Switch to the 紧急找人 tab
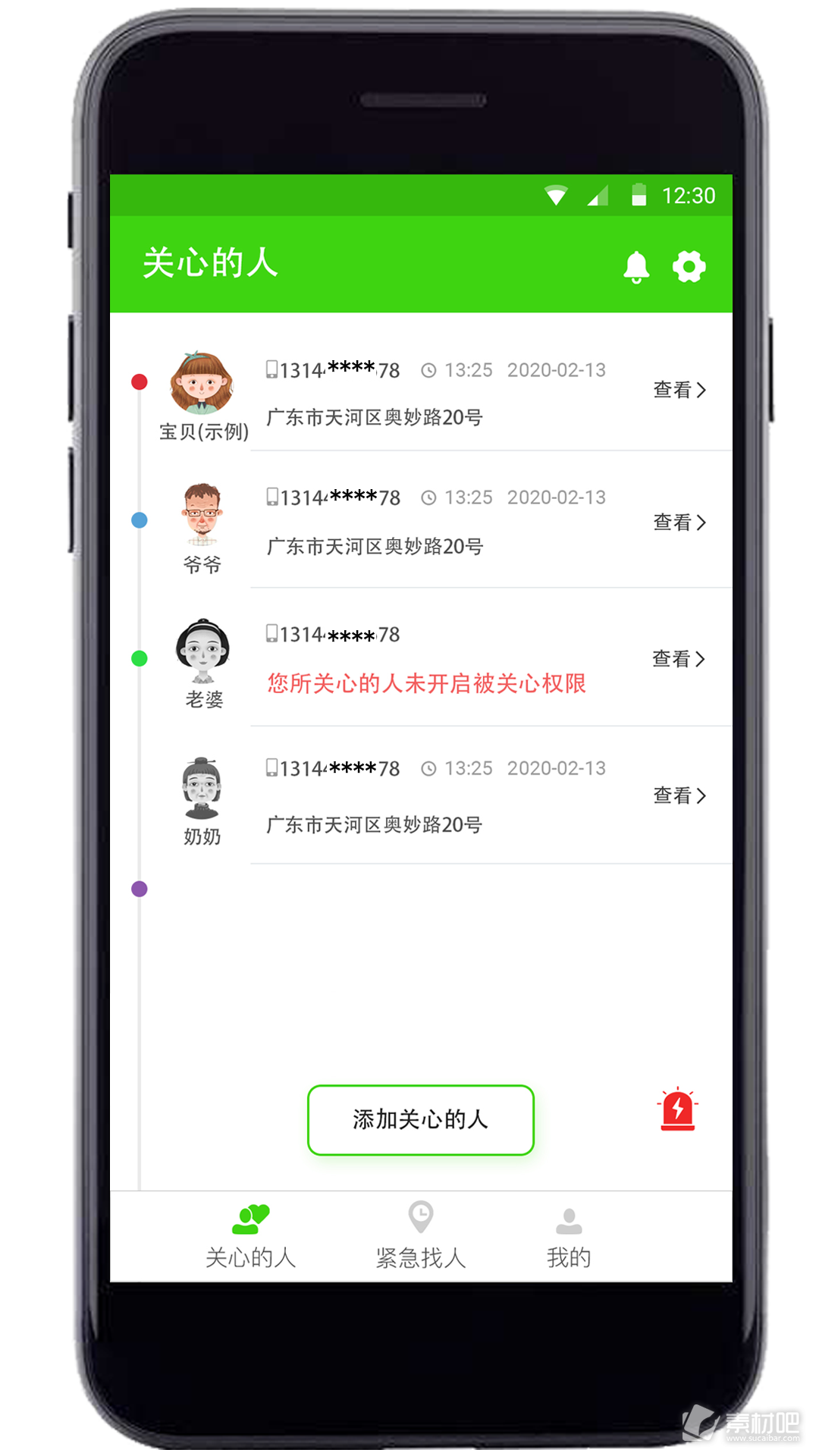This screenshot has width=819, height=1456. [x=421, y=1236]
